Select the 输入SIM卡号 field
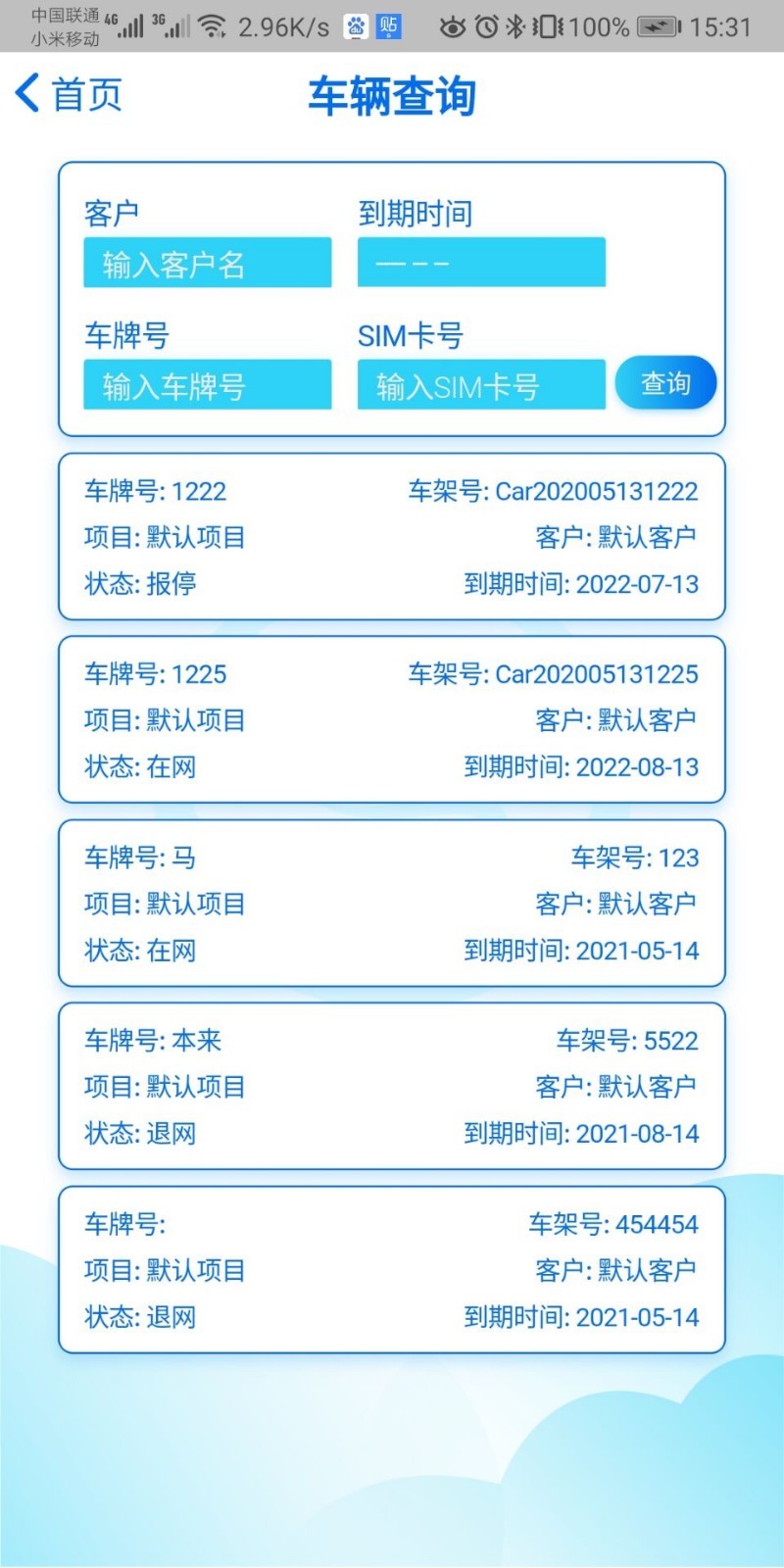784x1568 pixels. (x=481, y=385)
